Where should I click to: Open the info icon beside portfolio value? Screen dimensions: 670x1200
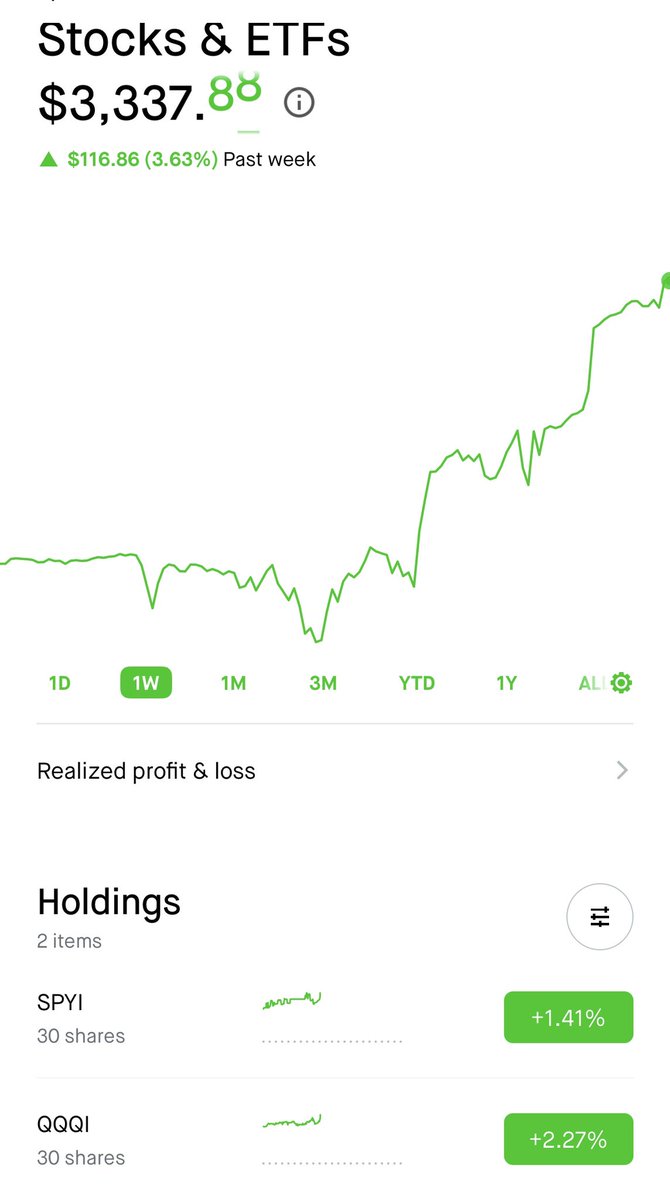pos(299,102)
